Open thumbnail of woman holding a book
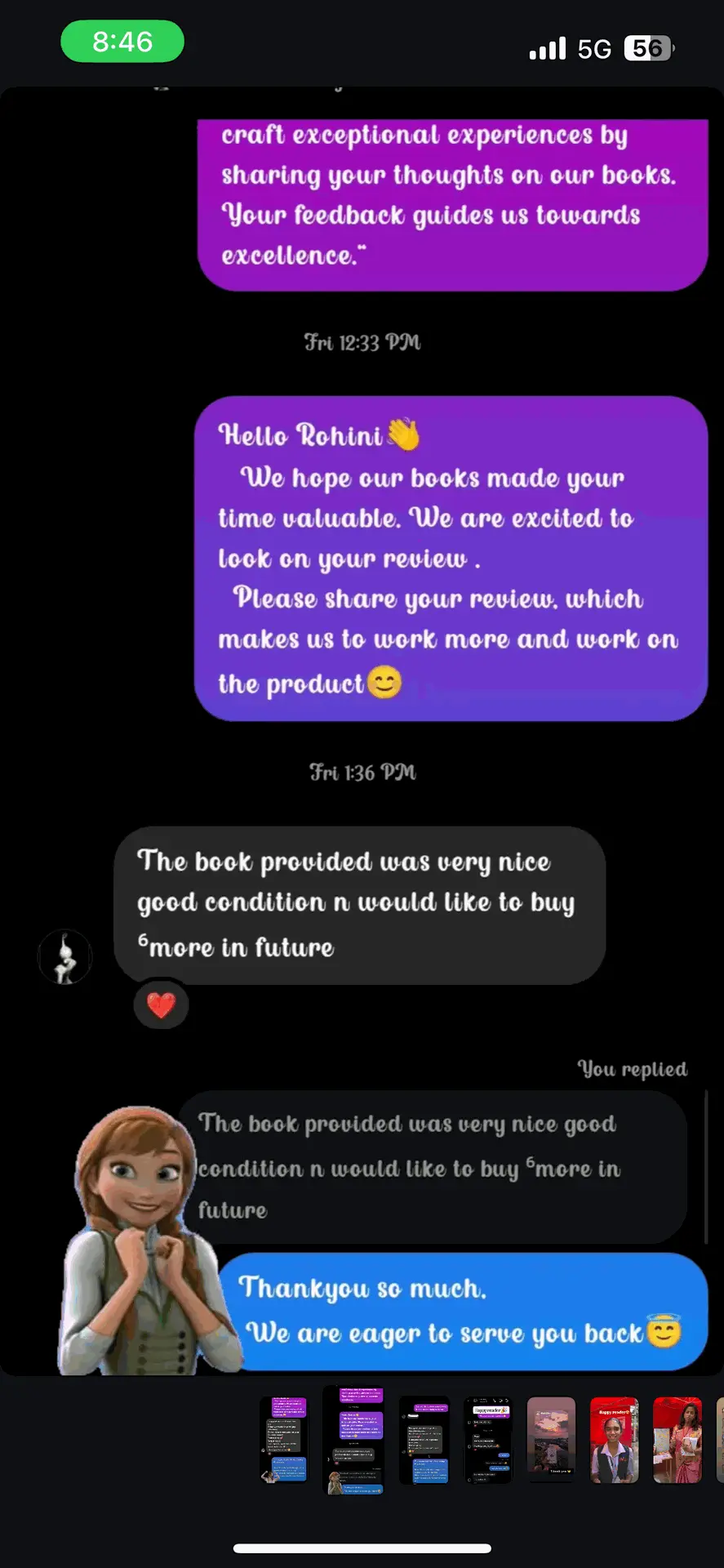The height and width of the screenshot is (1568, 724). [x=677, y=1440]
